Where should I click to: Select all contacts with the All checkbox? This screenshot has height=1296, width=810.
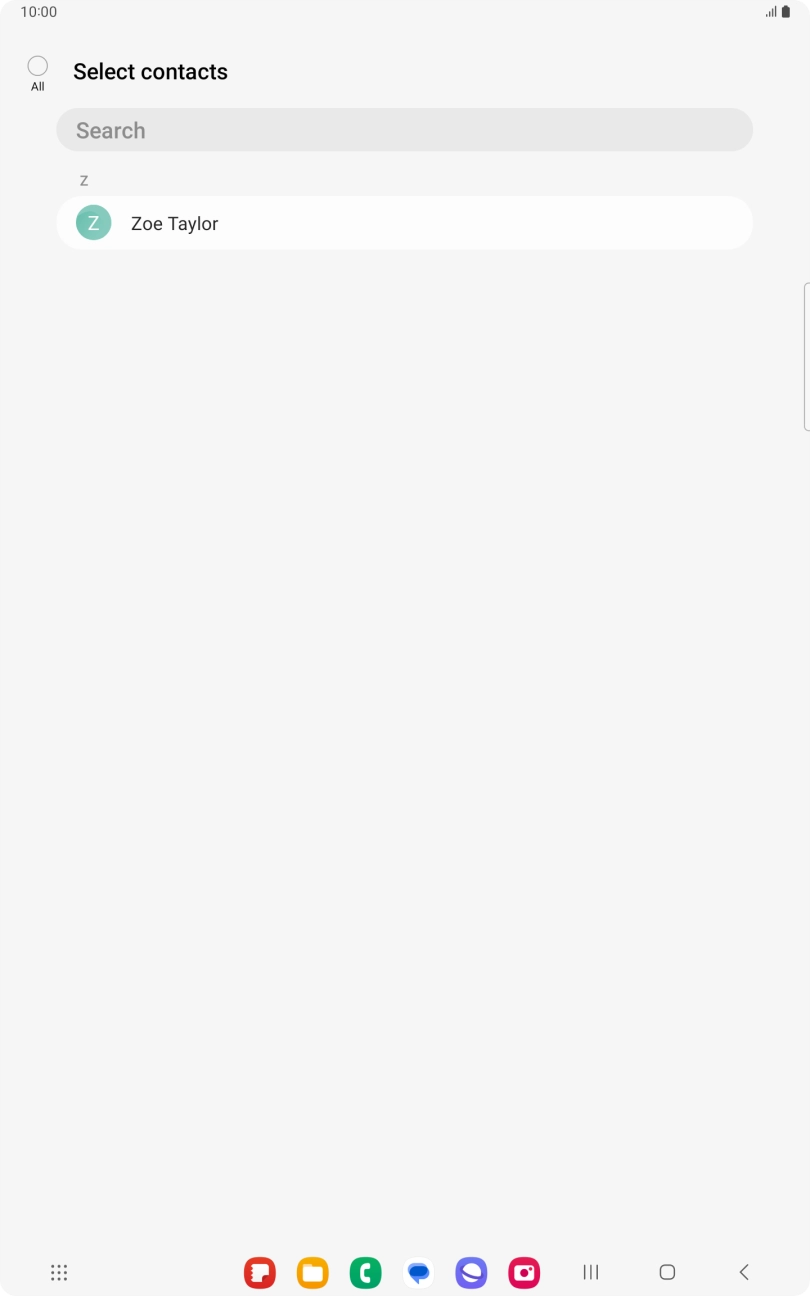click(x=37, y=67)
